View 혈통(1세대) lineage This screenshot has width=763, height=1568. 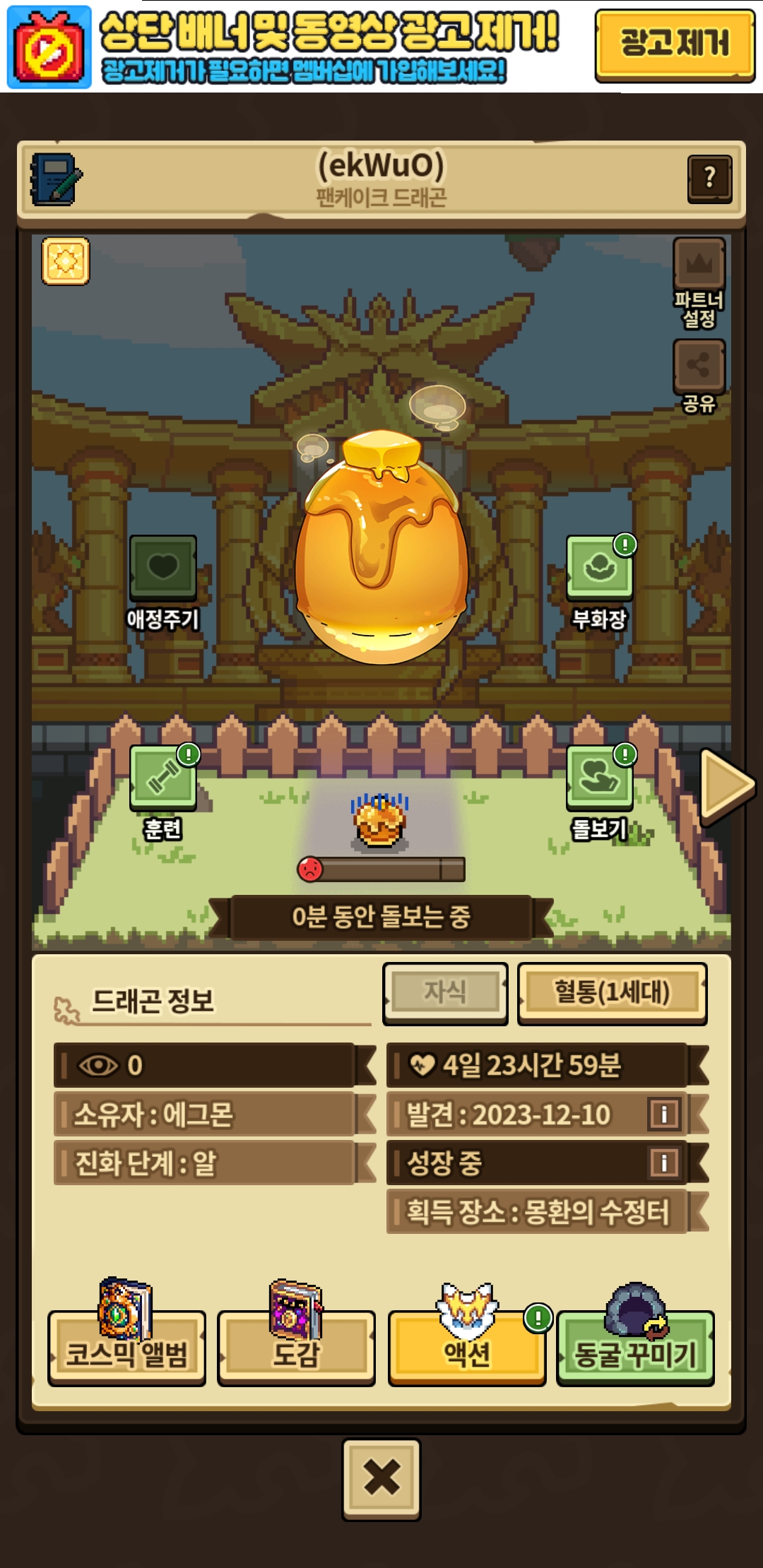click(612, 992)
